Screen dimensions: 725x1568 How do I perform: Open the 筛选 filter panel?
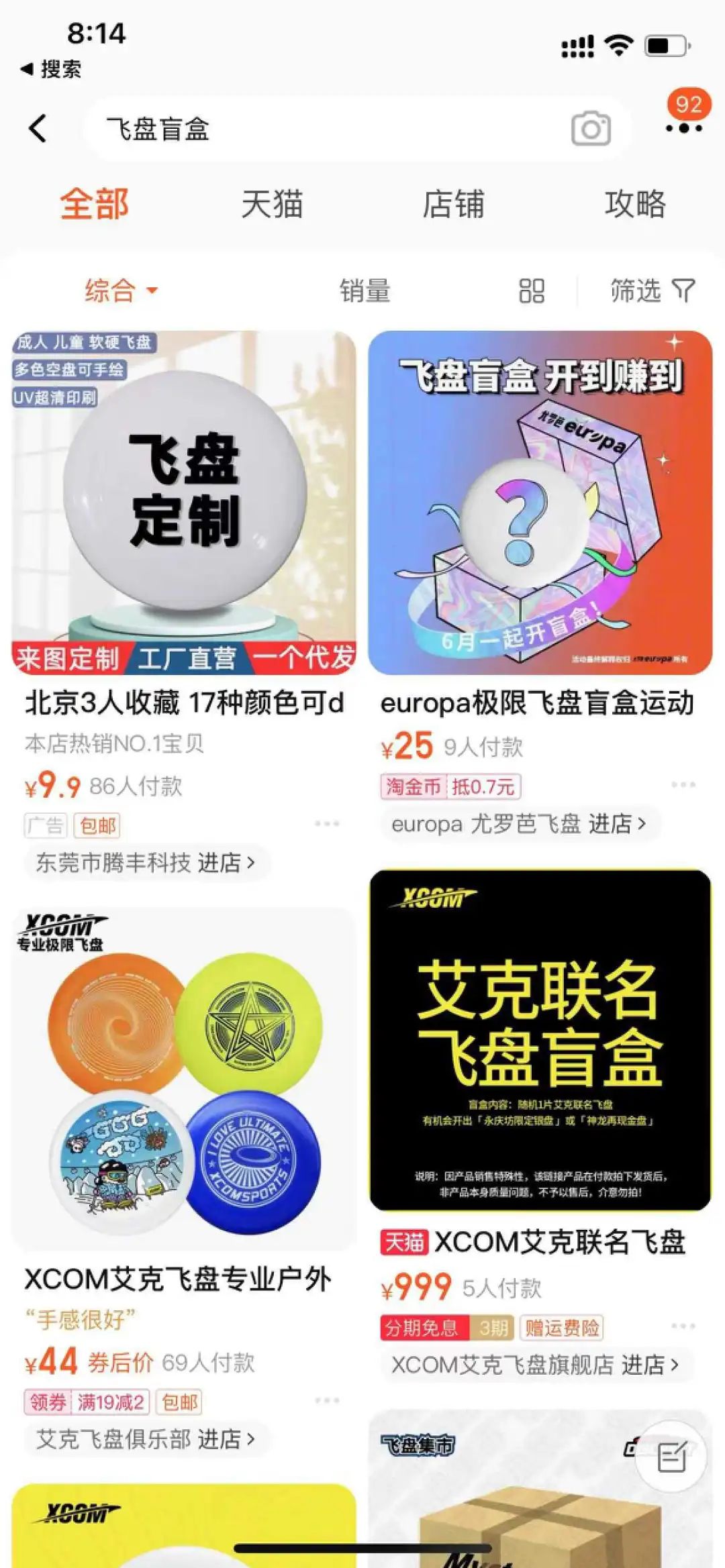pyautogui.click(x=652, y=291)
